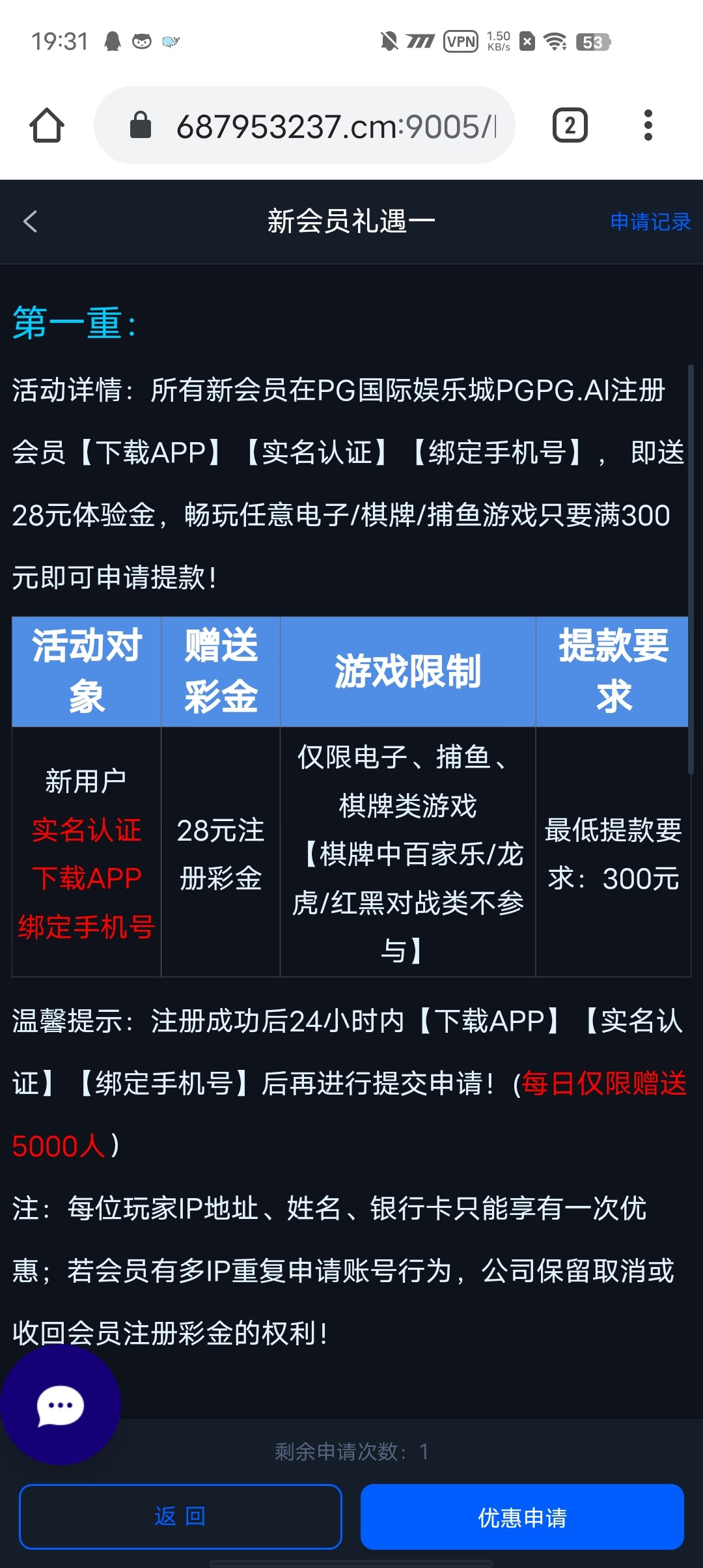The height and width of the screenshot is (1568, 703).
Task: Go to the browser home page
Action: tap(47, 125)
